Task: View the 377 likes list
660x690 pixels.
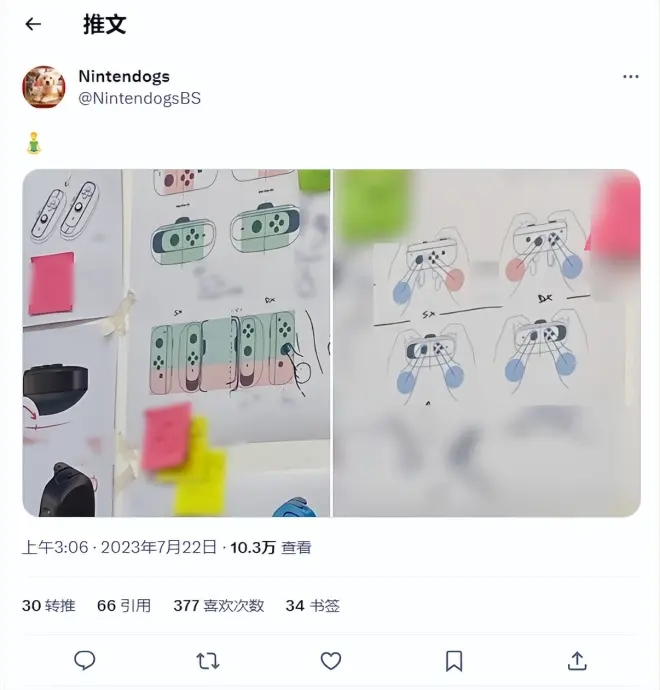Action: pyautogui.click(x=218, y=605)
